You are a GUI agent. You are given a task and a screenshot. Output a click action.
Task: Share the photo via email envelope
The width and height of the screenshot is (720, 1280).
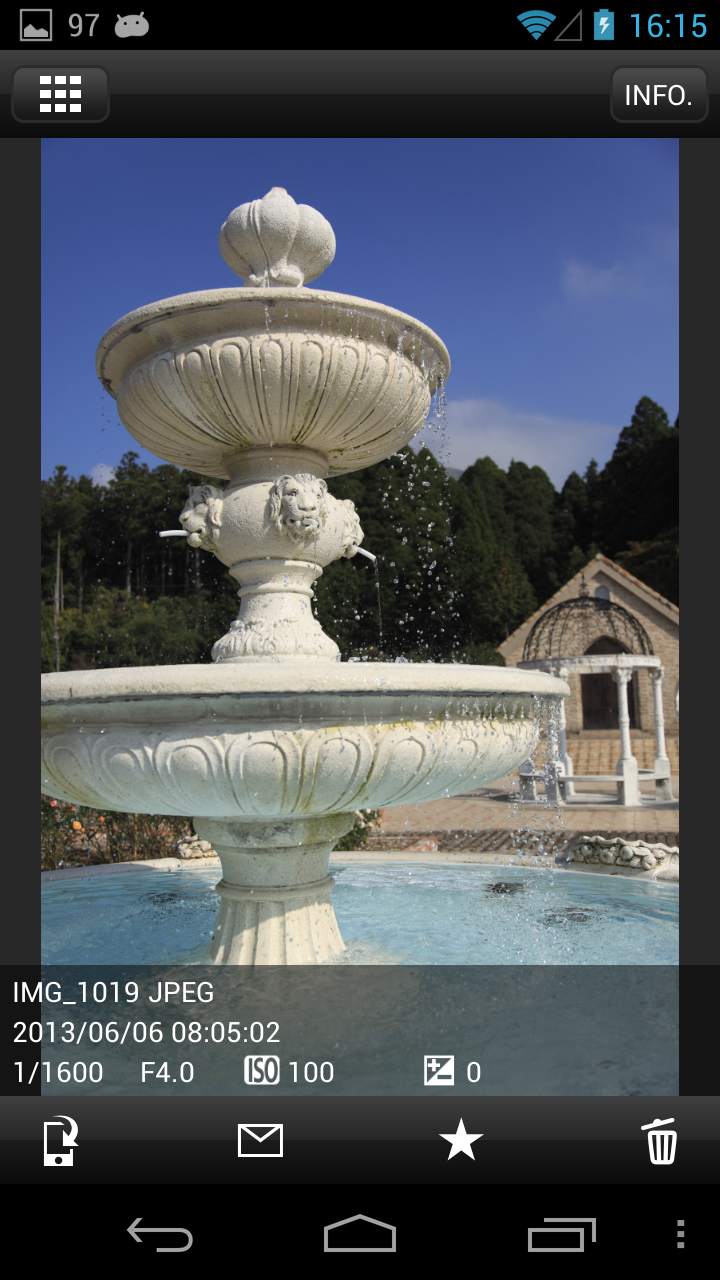pos(260,1141)
